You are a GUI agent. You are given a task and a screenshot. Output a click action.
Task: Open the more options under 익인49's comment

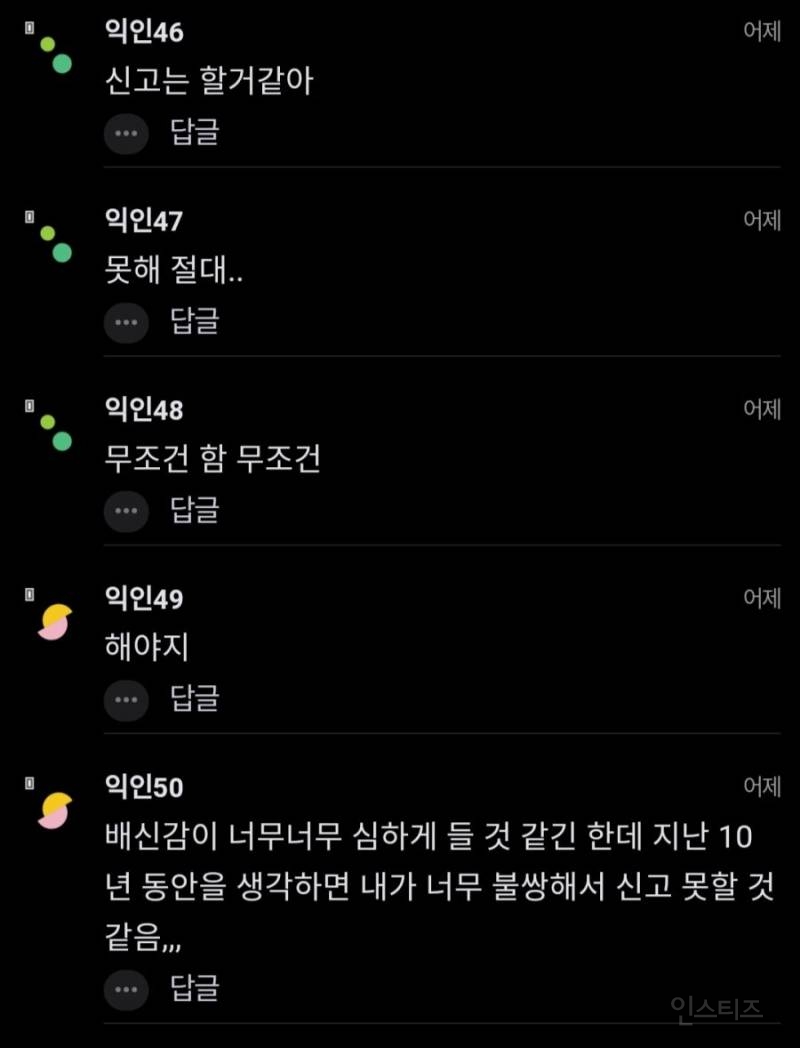tap(126, 699)
